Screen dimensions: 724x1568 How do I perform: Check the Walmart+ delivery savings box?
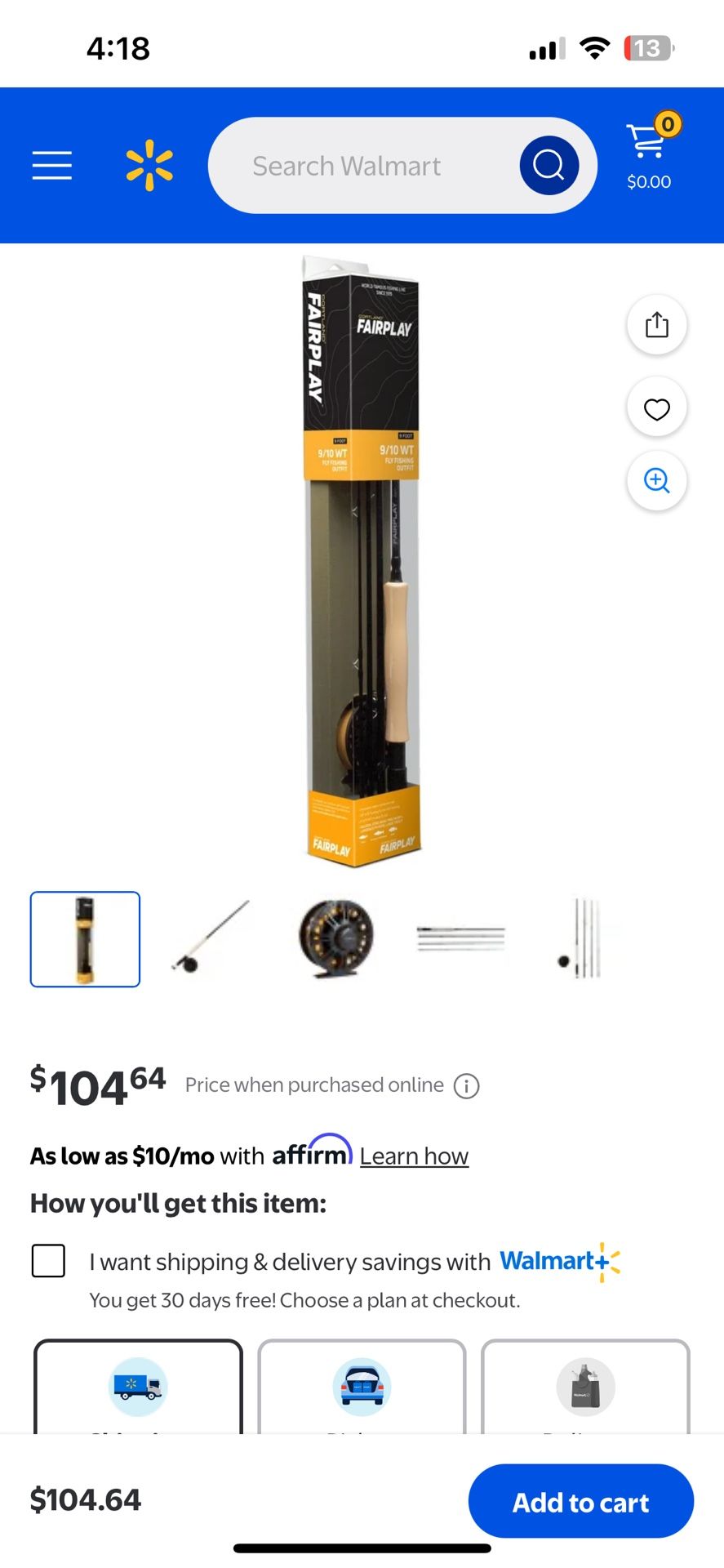point(49,1261)
